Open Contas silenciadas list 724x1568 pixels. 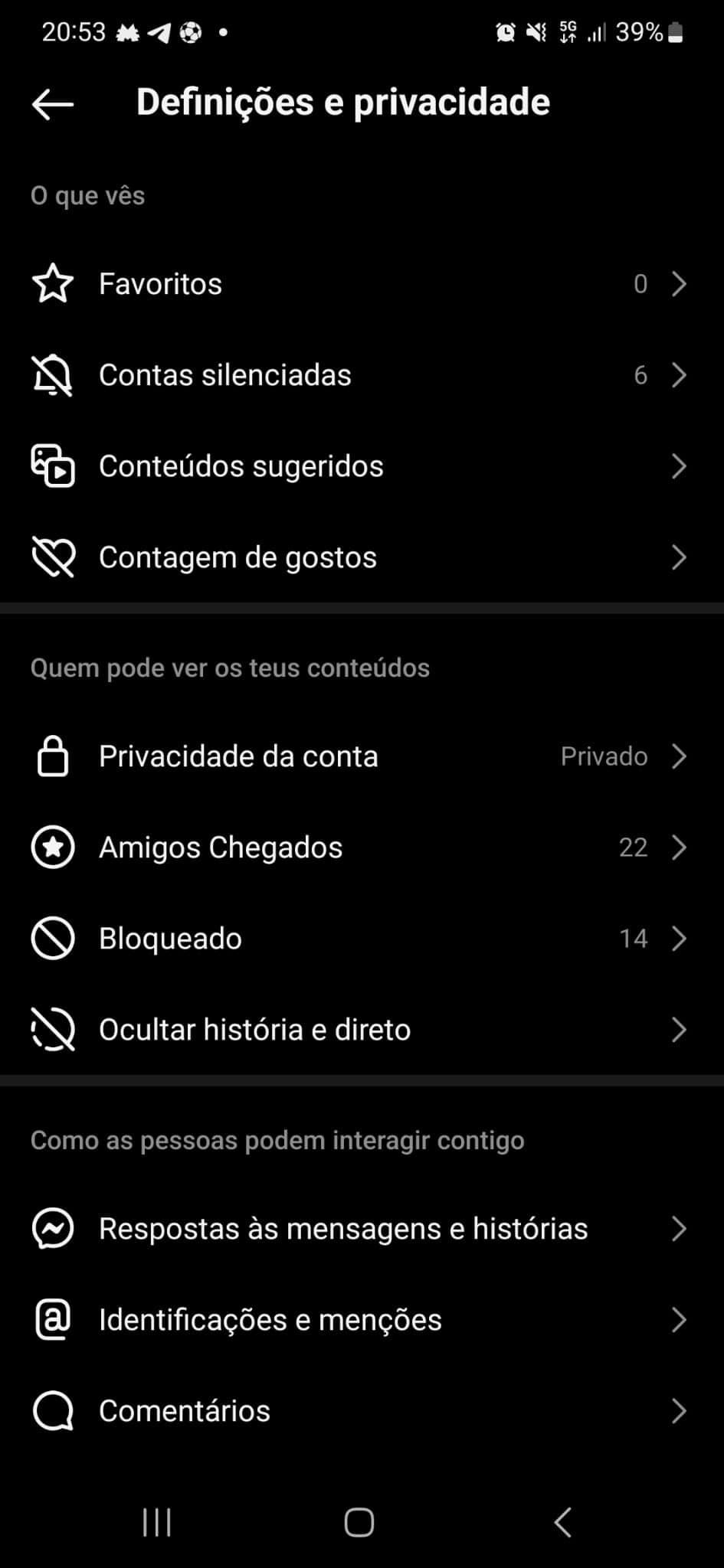[362, 375]
